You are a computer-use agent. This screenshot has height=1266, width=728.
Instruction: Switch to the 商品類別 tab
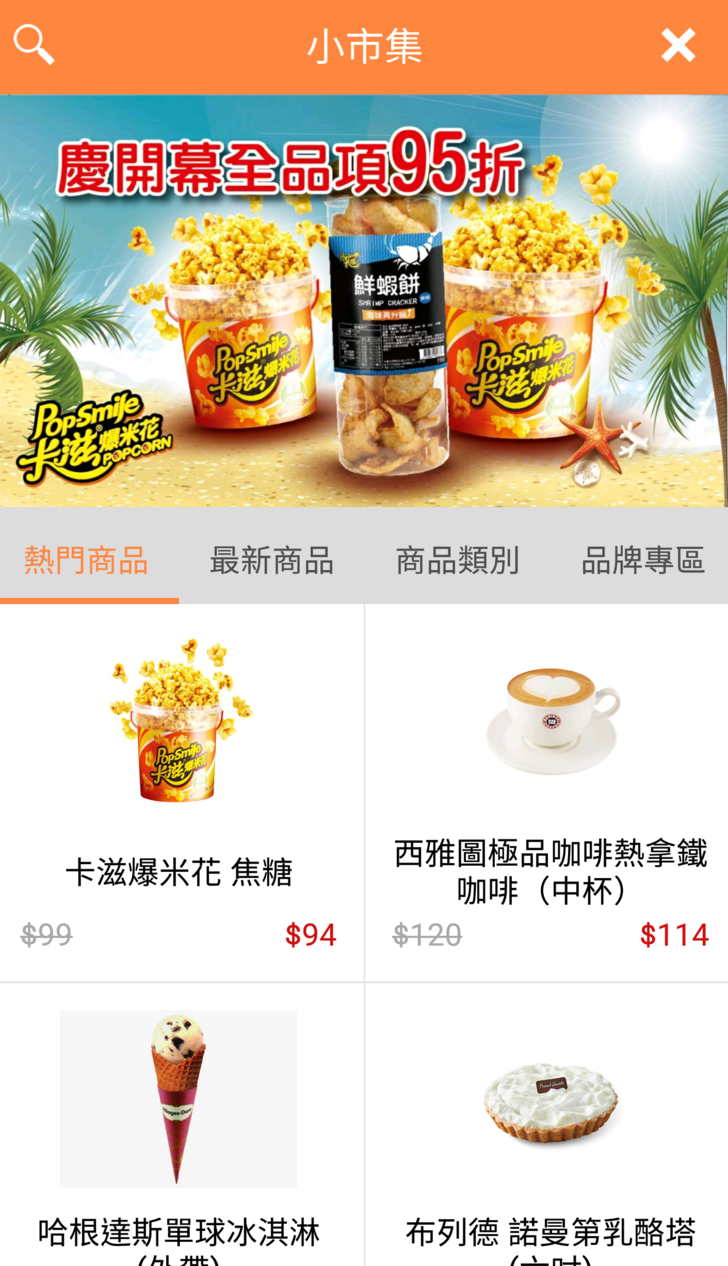[457, 560]
